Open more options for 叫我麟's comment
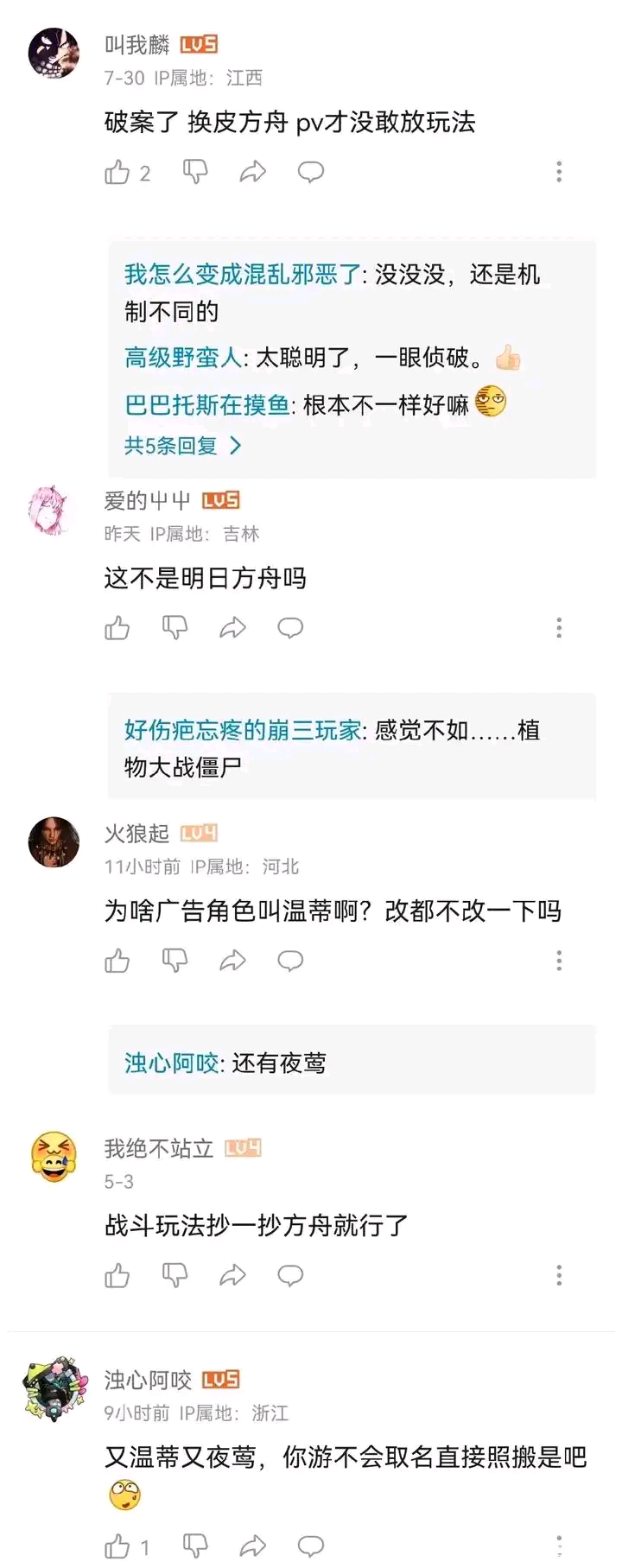The height and width of the screenshot is (1568, 622). click(x=559, y=172)
